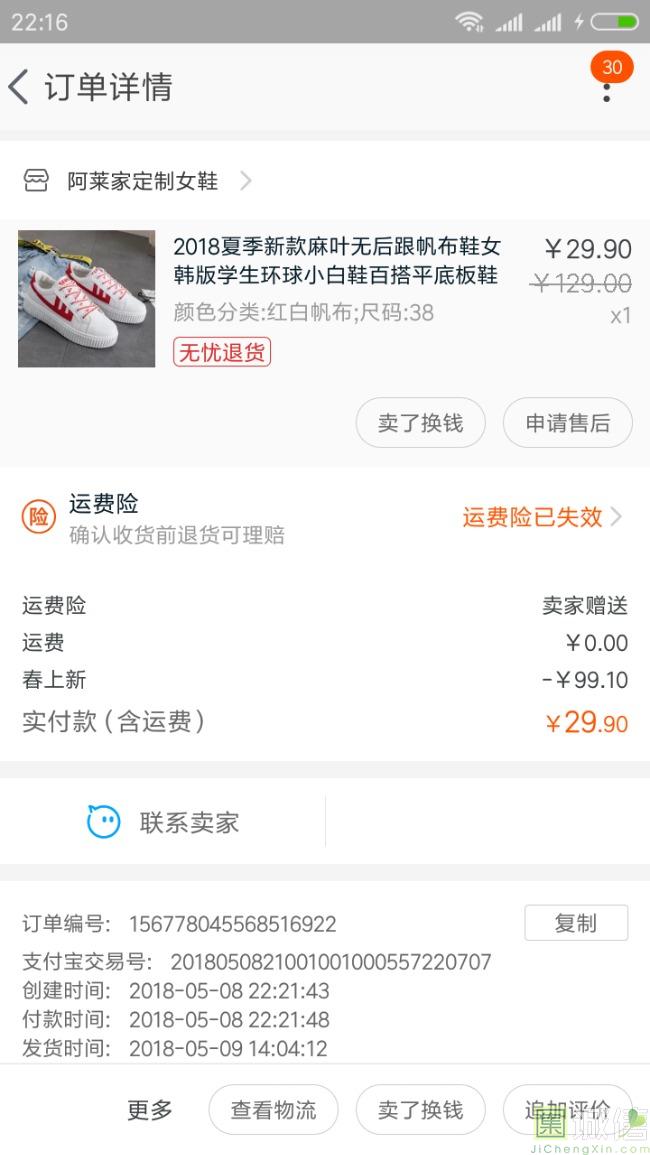Open the 运费险已失效 shipping insurance details

tap(541, 517)
